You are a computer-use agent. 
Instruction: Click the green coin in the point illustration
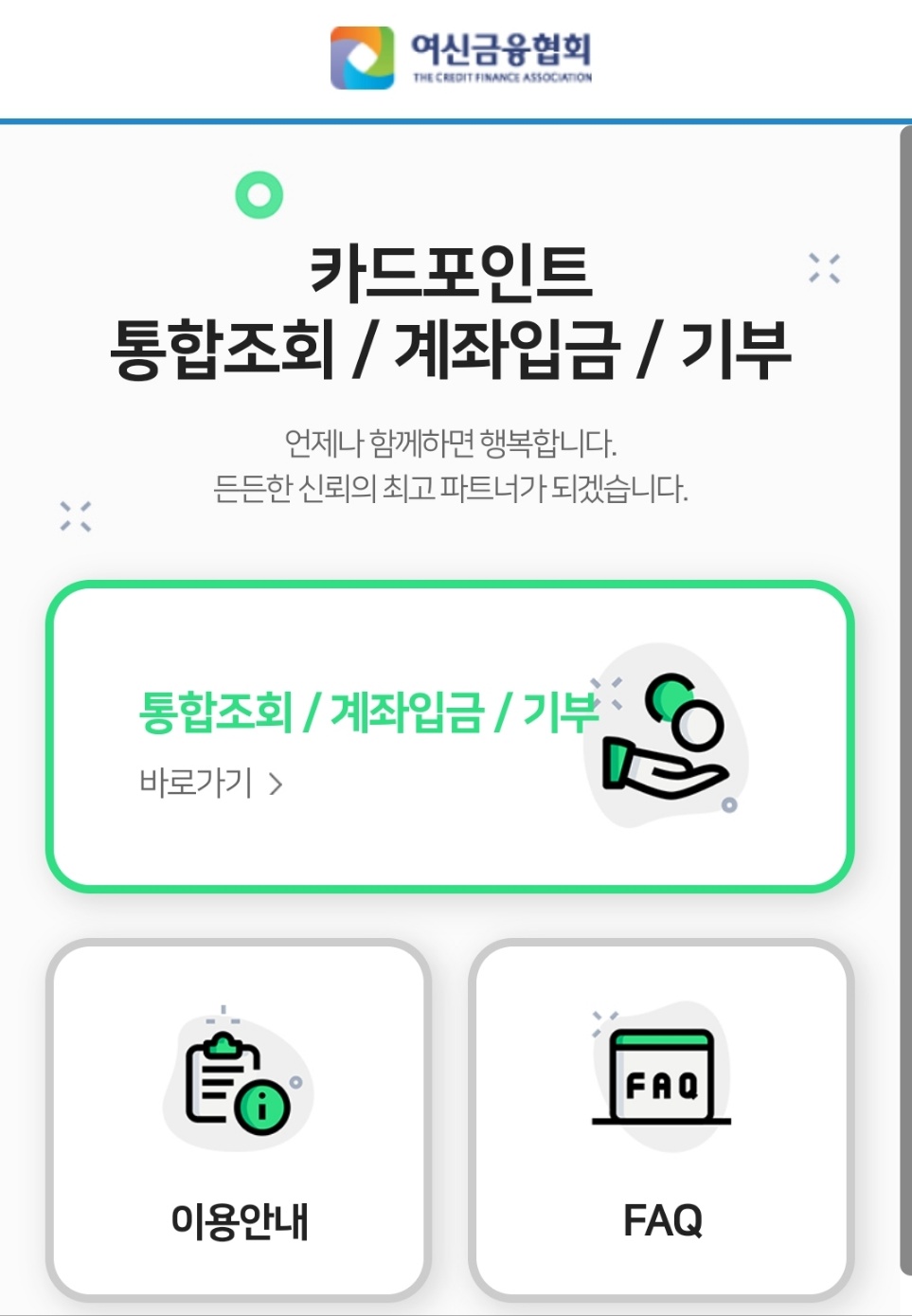pos(671,699)
